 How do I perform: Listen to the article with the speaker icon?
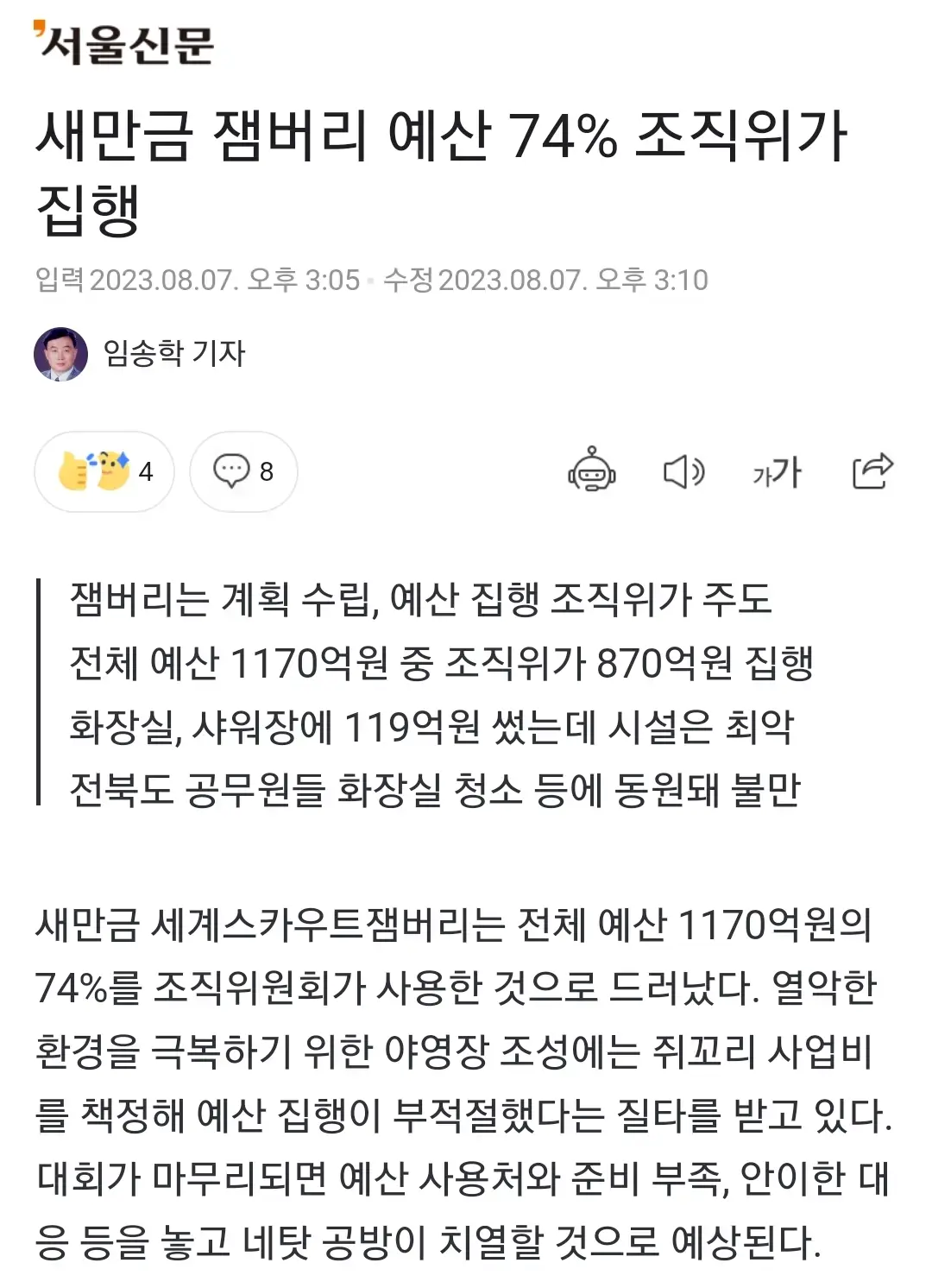point(683,471)
